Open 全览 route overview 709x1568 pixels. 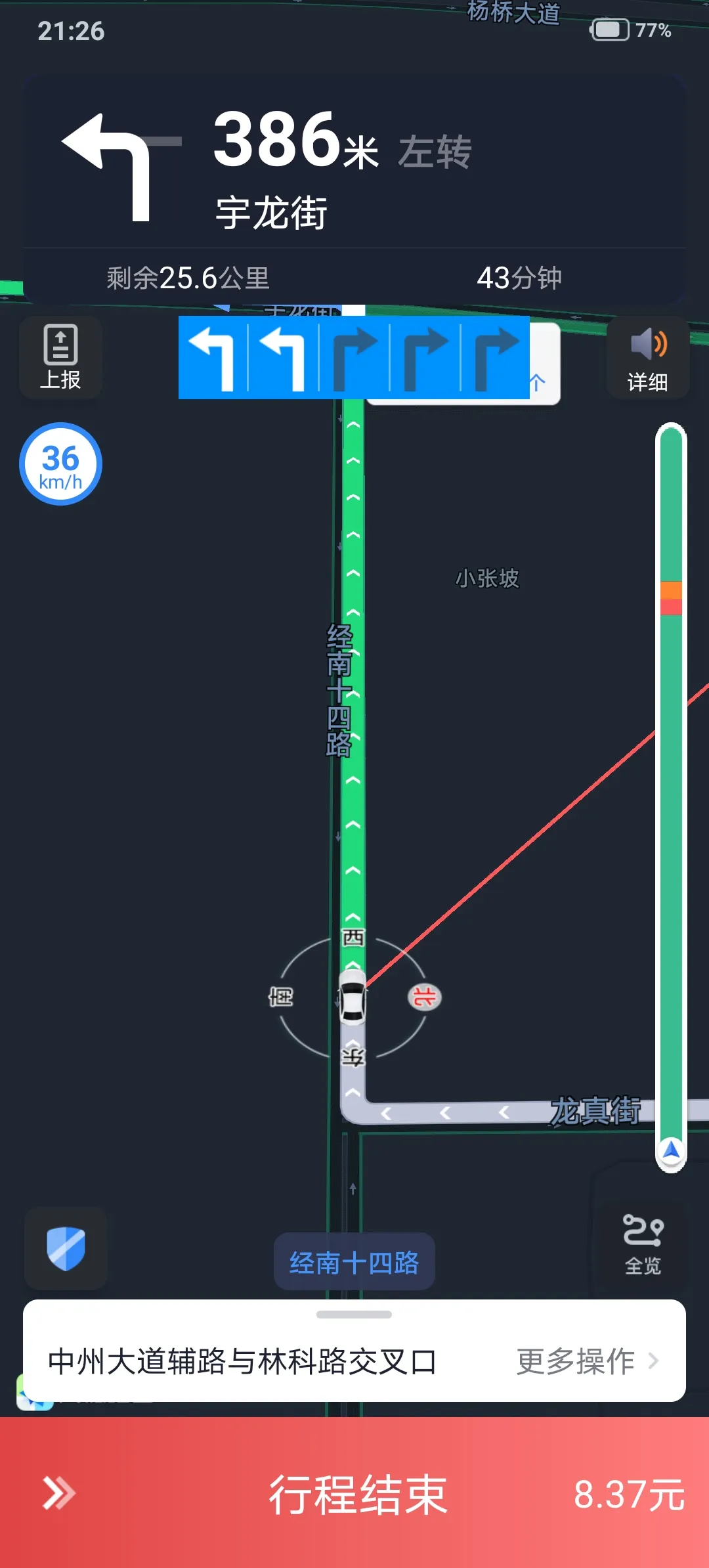[643, 1245]
